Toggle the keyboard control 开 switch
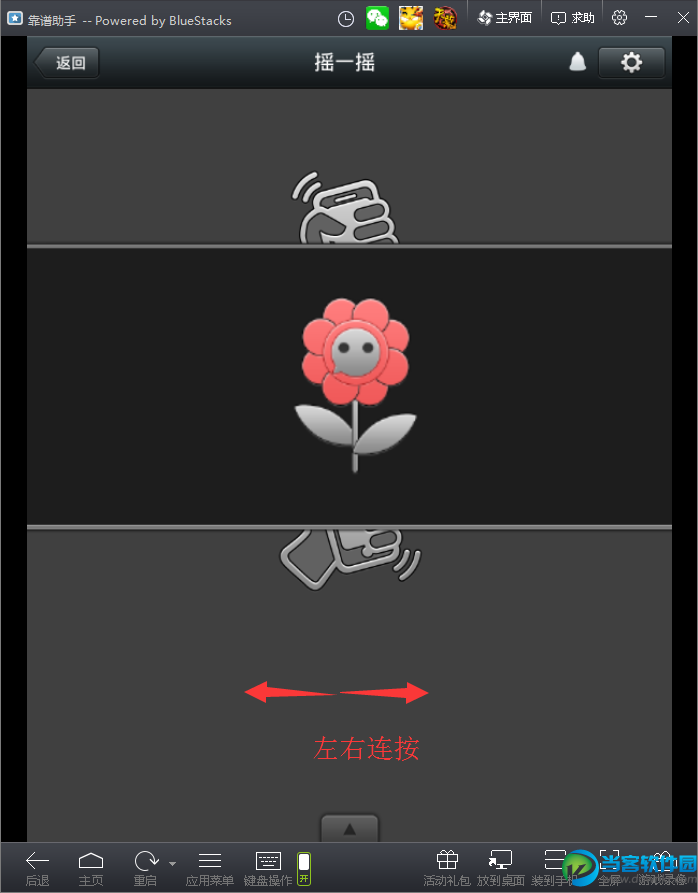Image resolution: width=698 pixels, height=893 pixels. pyautogui.click(x=304, y=867)
